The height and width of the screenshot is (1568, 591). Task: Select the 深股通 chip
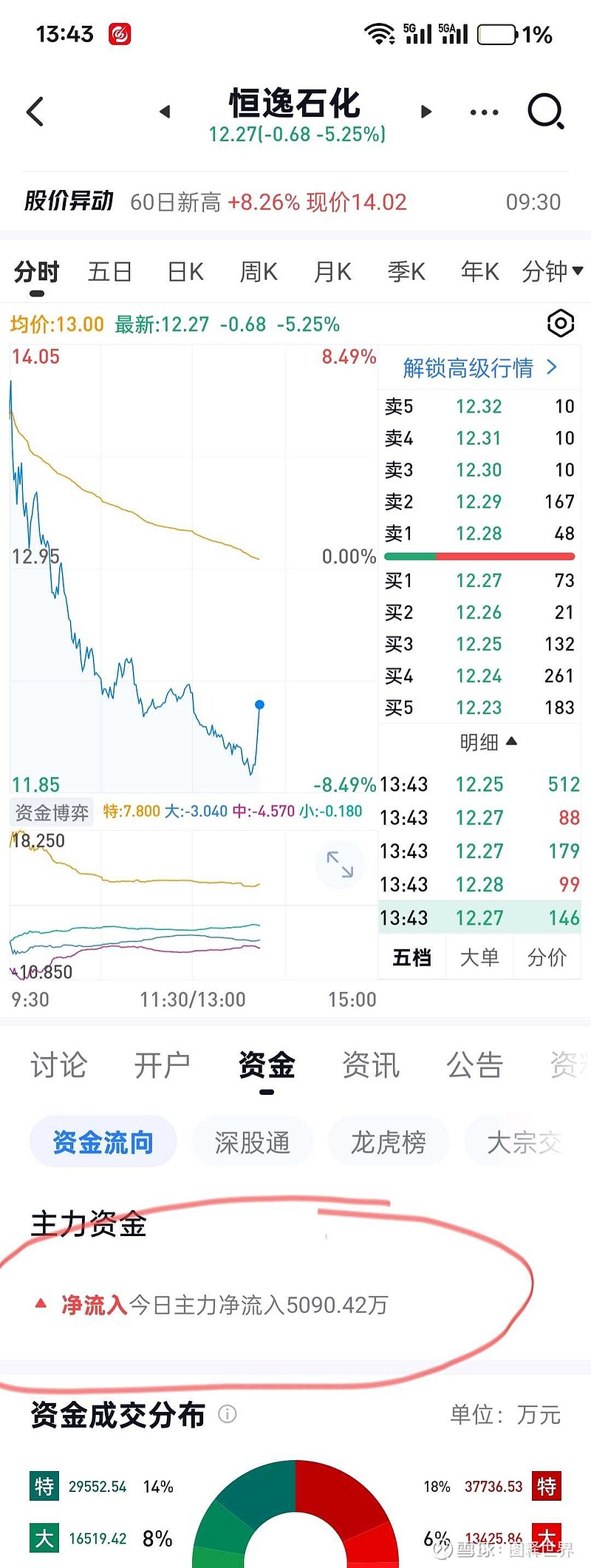252,1142
